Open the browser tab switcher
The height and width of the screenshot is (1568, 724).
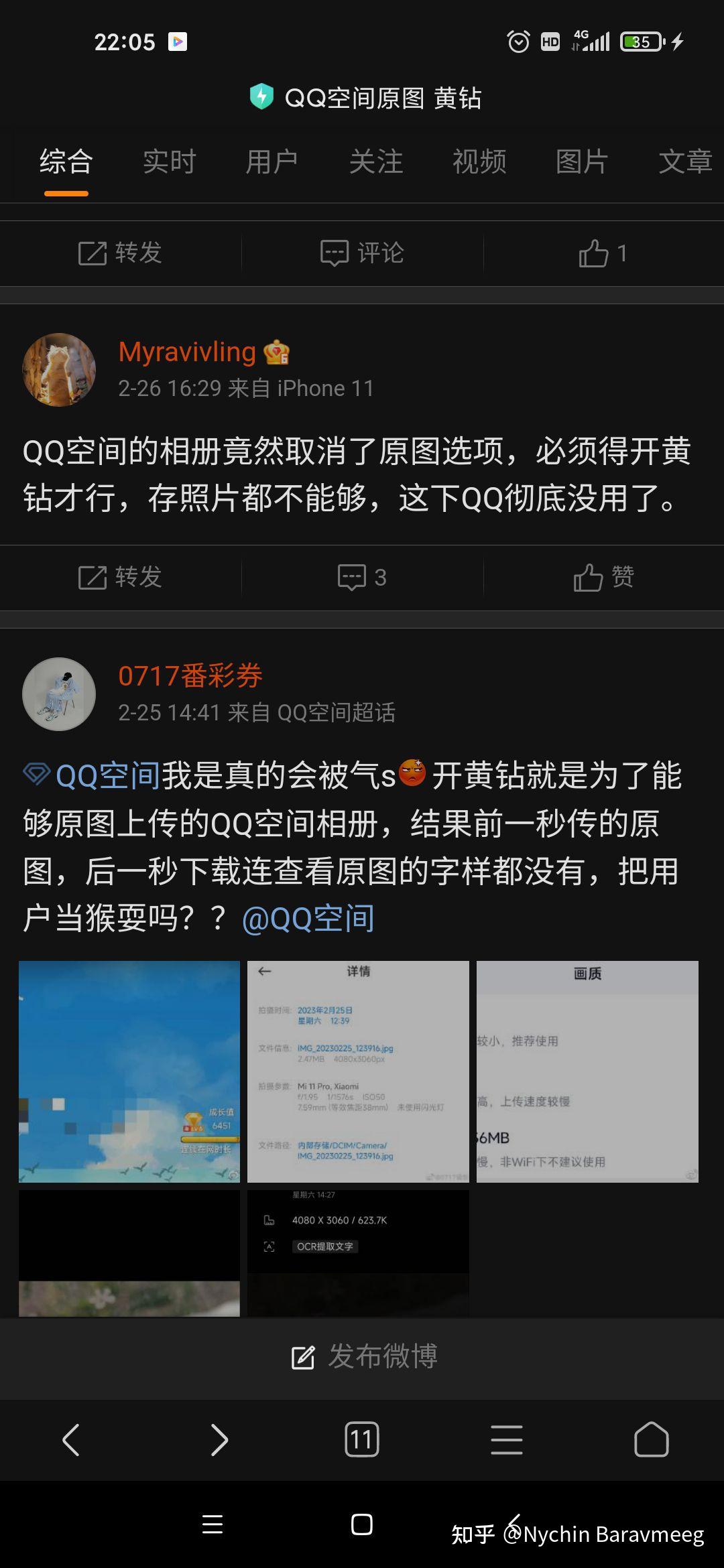pyautogui.click(x=362, y=1439)
